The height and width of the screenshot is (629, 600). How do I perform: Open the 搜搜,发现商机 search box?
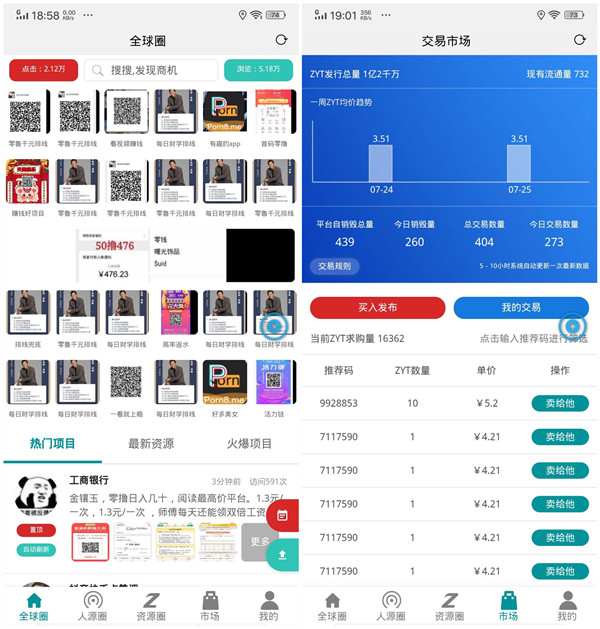(x=151, y=70)
